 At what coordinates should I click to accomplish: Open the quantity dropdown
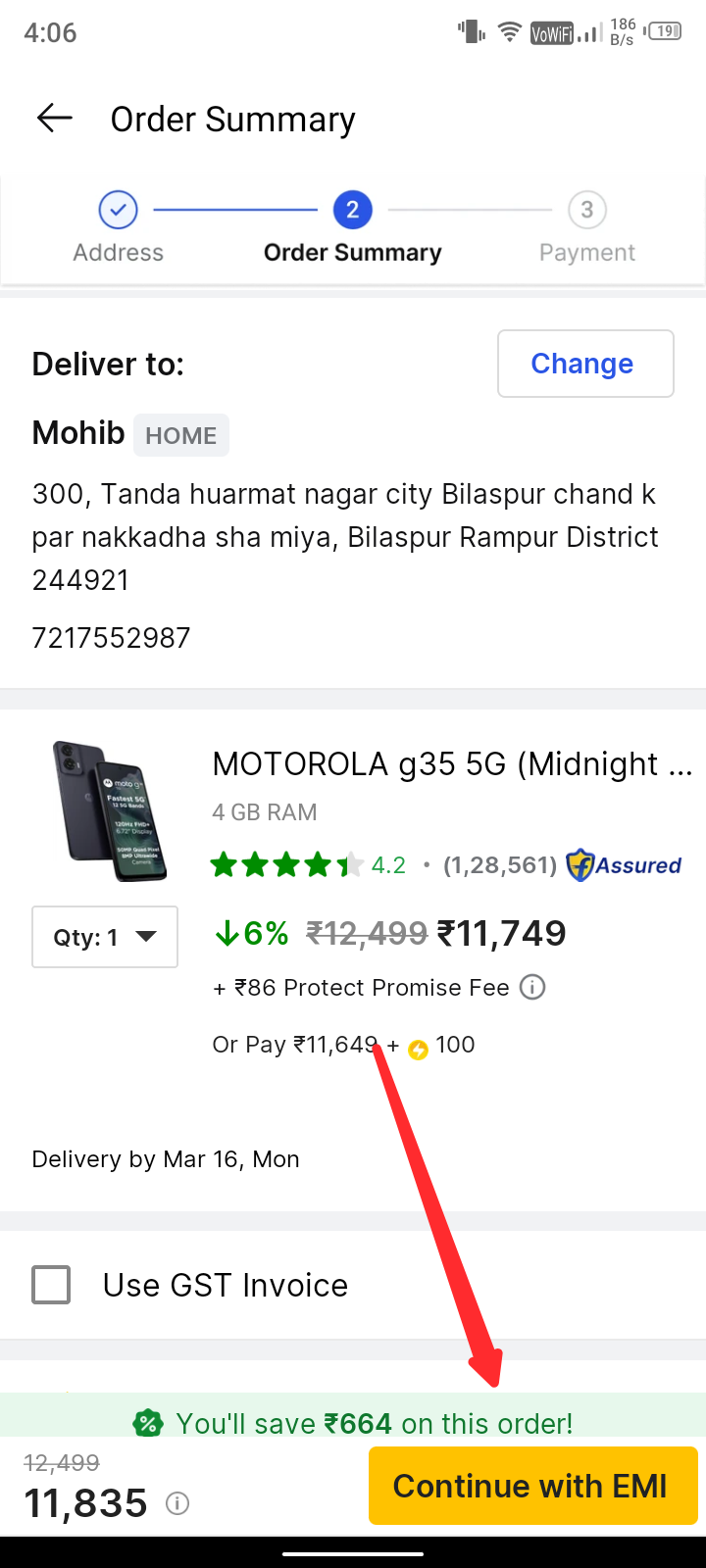(x=105, y=937)
